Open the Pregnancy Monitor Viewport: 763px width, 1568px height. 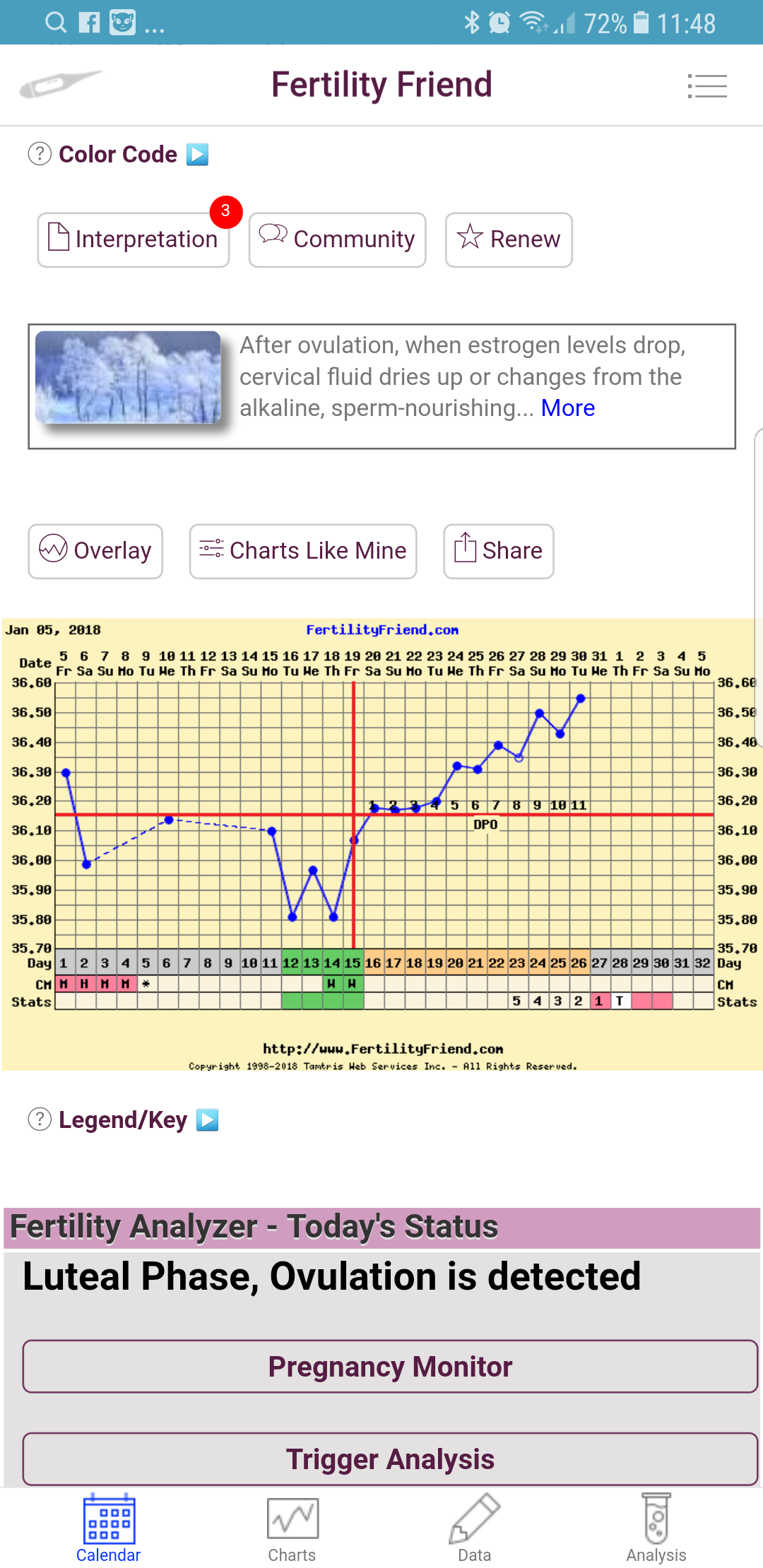[390, 1367]
